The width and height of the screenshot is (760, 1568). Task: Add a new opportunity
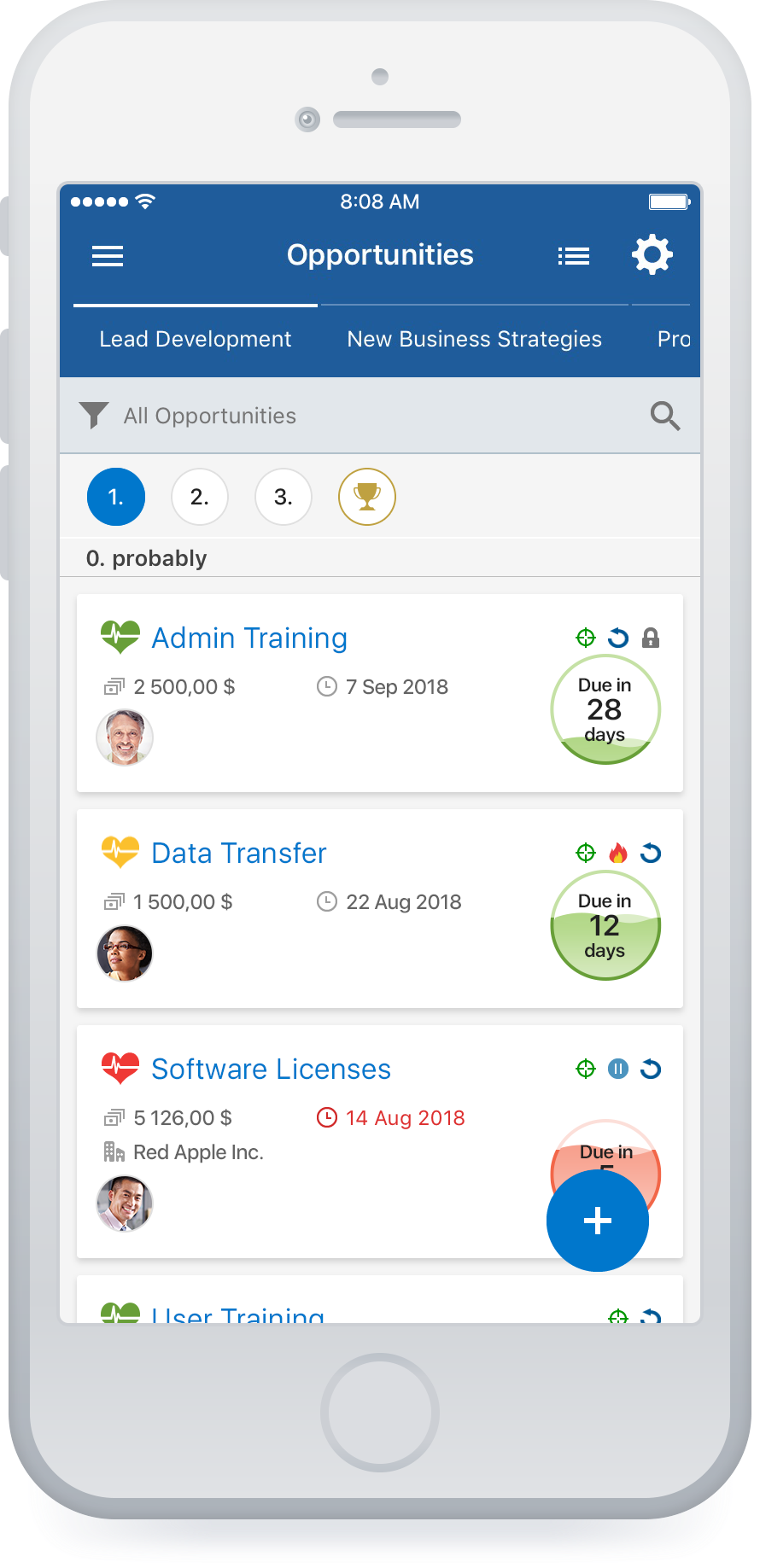click(x=598, y=1221)
